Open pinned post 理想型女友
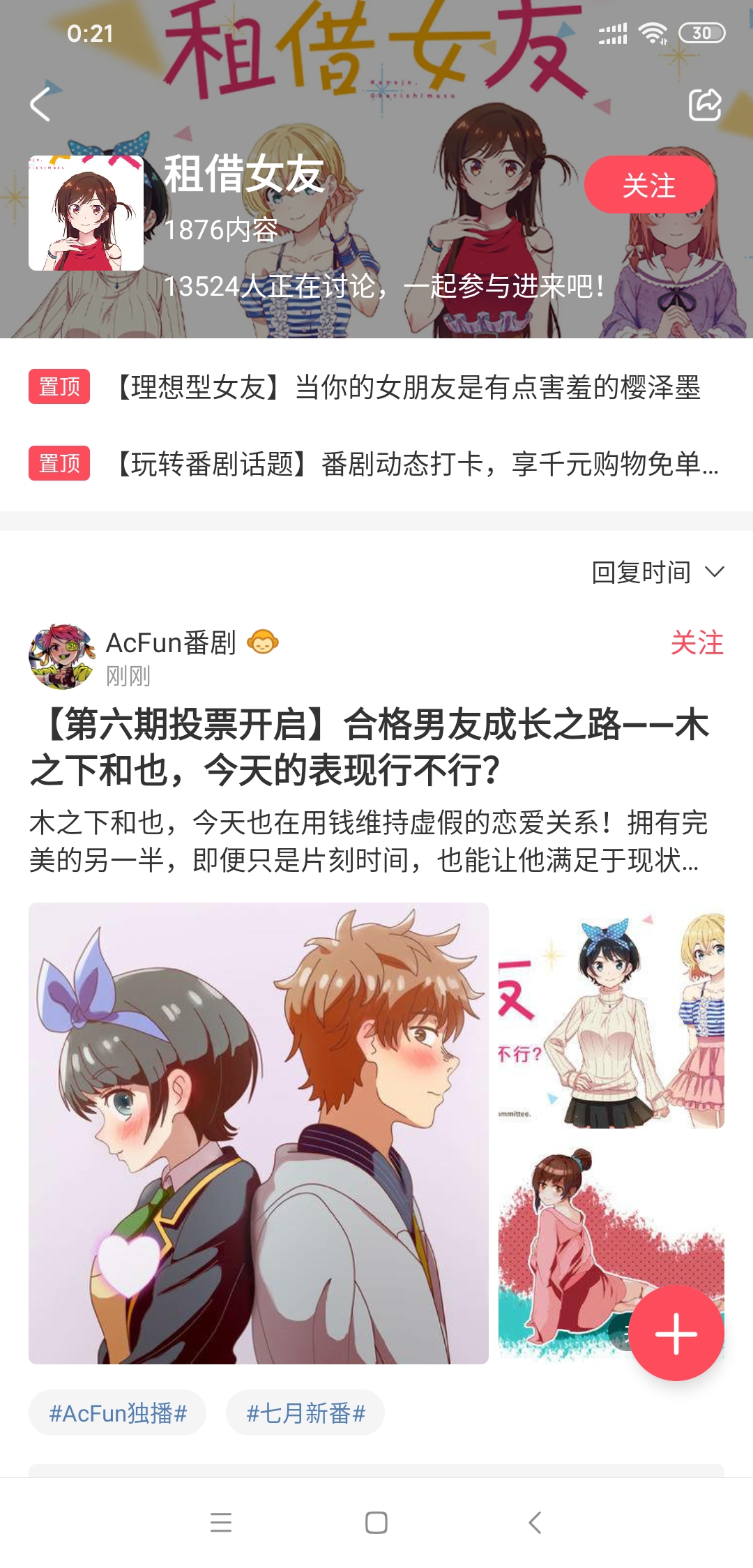Image resolution: width=753 pixels, height=1568 pixels. (x=408, y=387)
